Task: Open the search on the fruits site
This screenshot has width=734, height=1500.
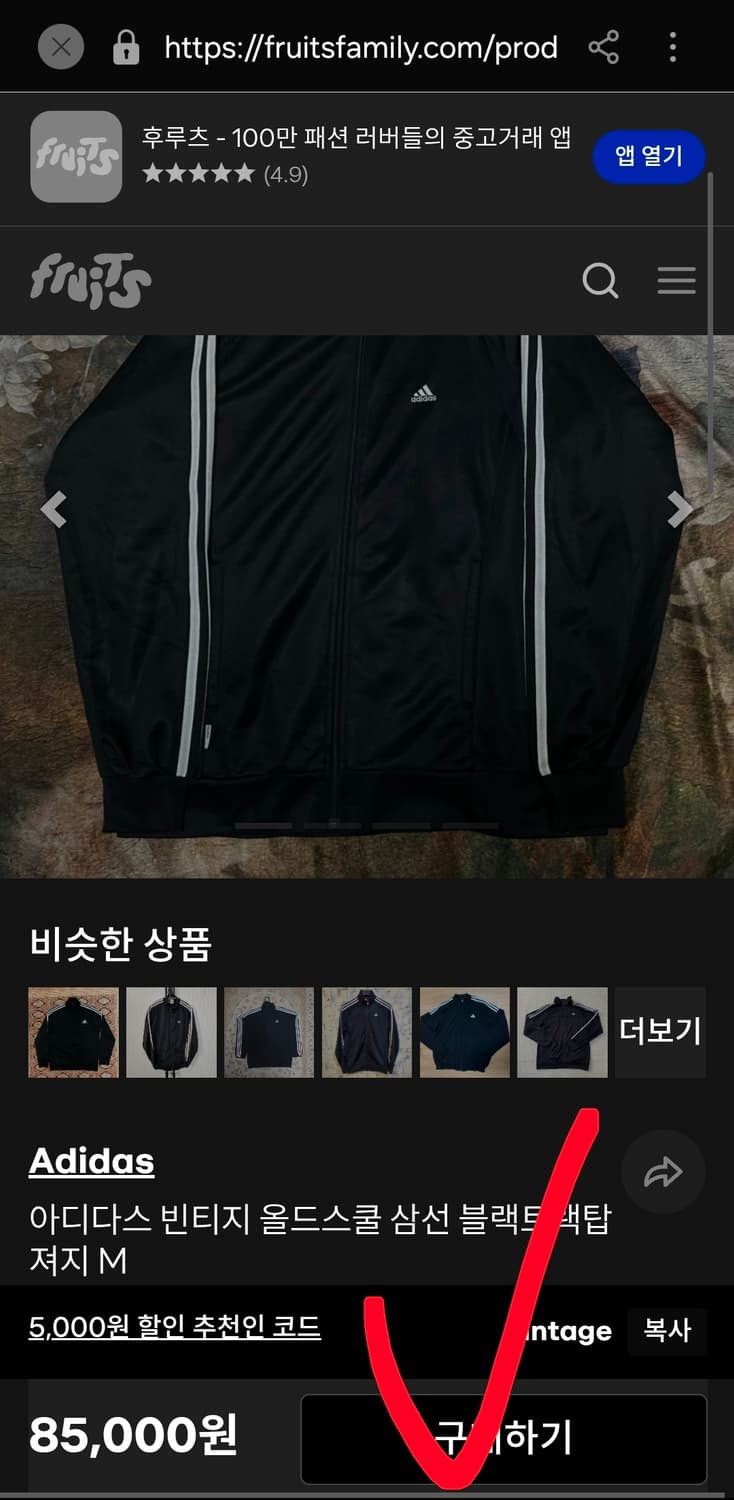Action: click(600, 281)
